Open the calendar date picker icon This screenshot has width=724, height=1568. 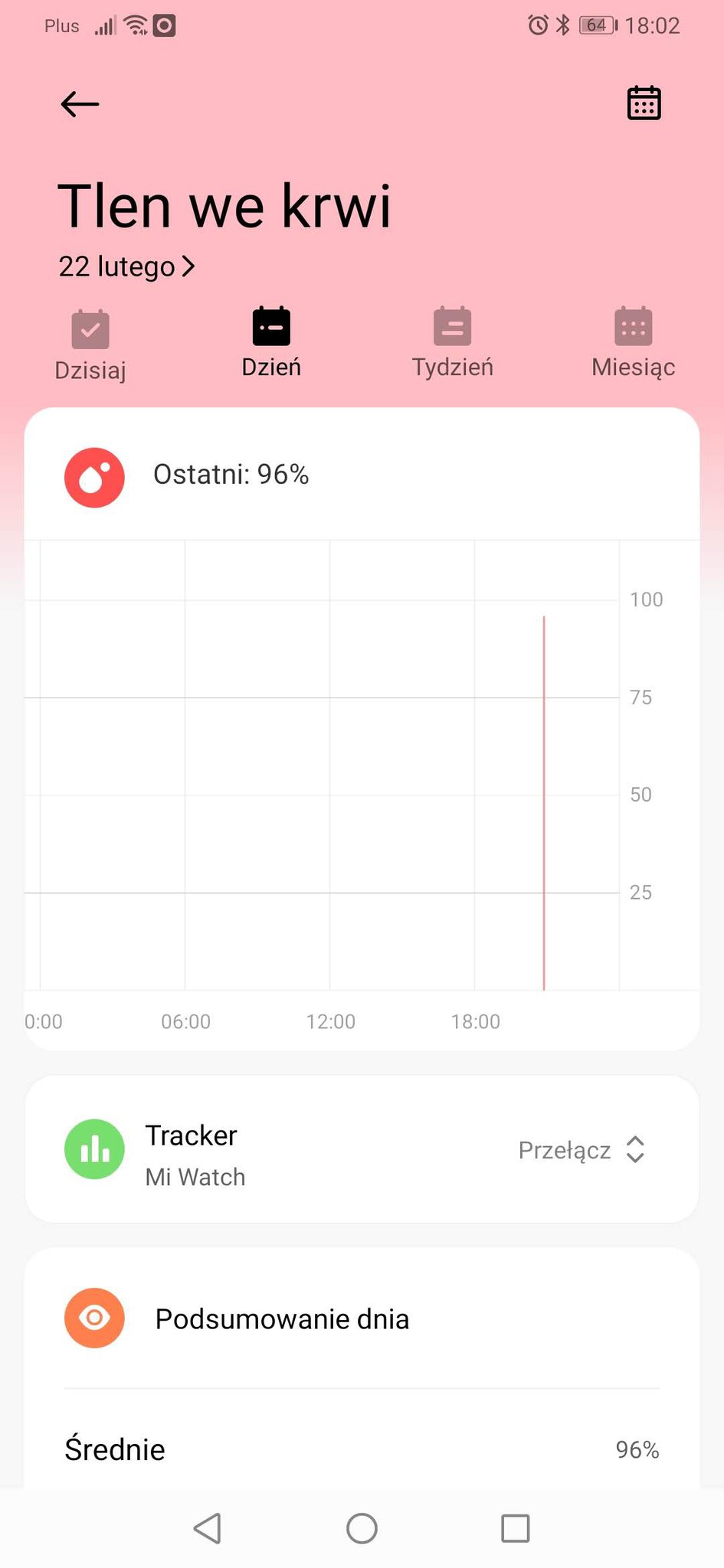[x=644, y=103]
